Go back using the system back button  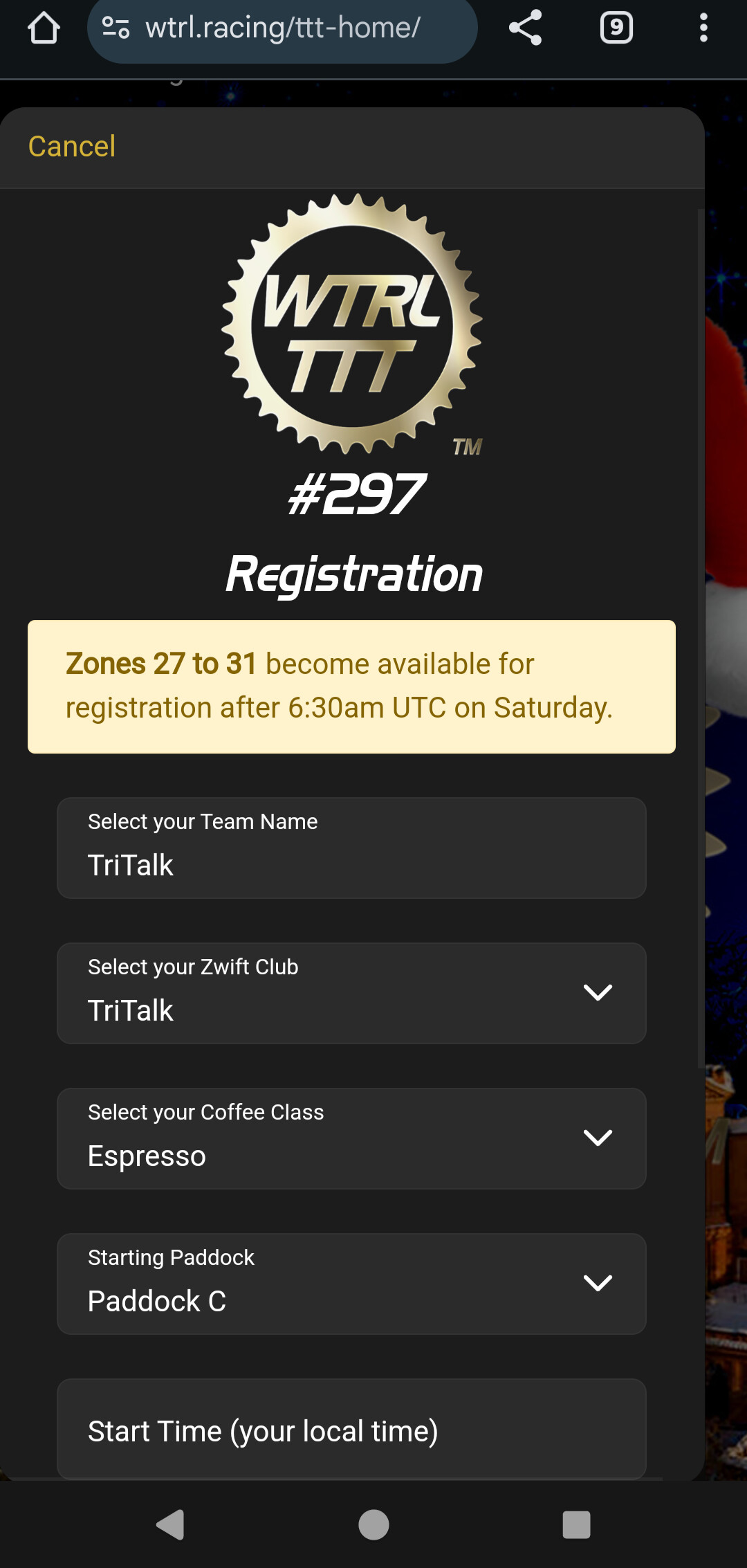(x=170, y=1524)
